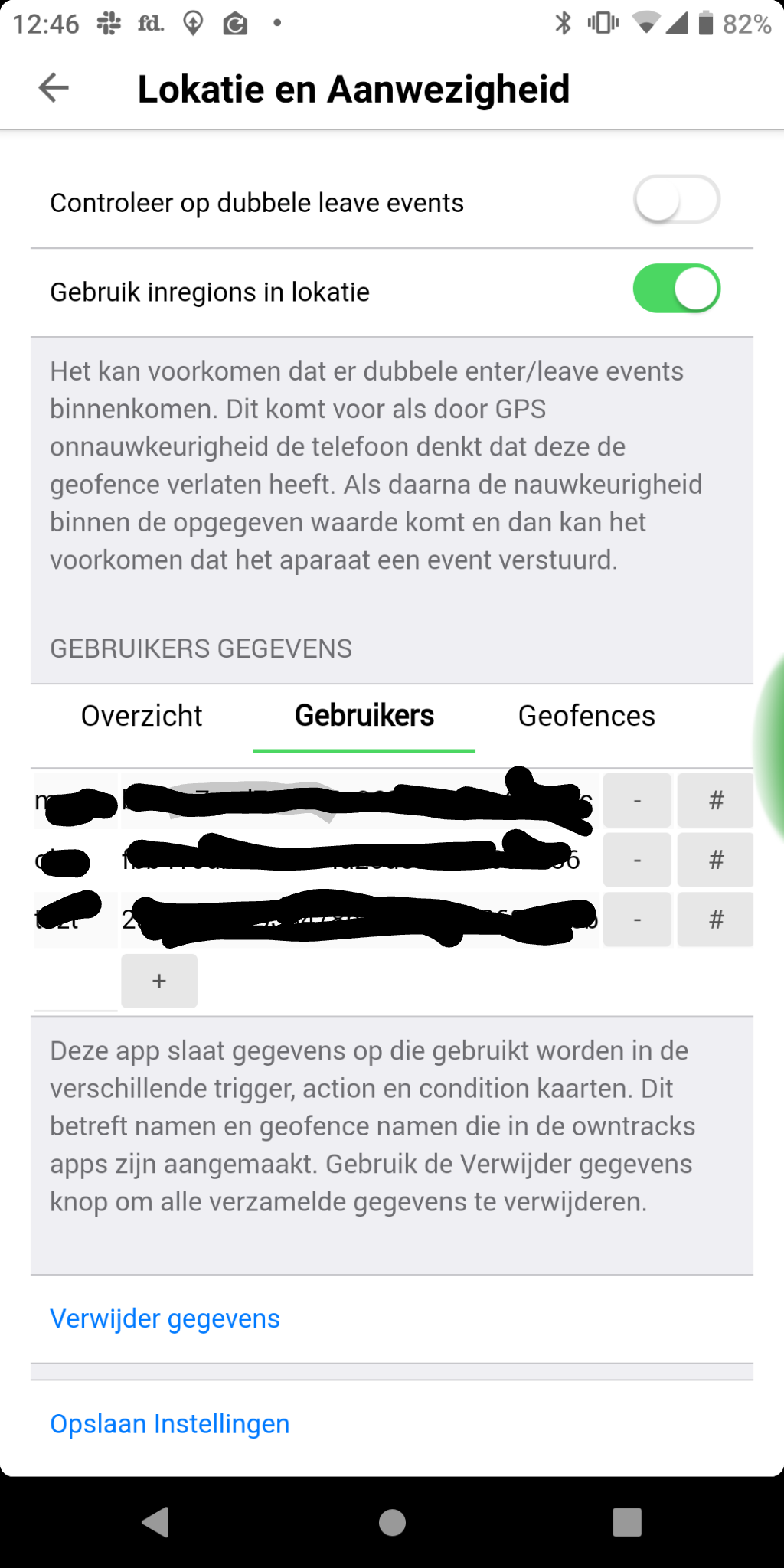Tap the Verwijder gegevens link
Screen dimensions: 784x1568
pyautogui.click(x=165, y=1319)
